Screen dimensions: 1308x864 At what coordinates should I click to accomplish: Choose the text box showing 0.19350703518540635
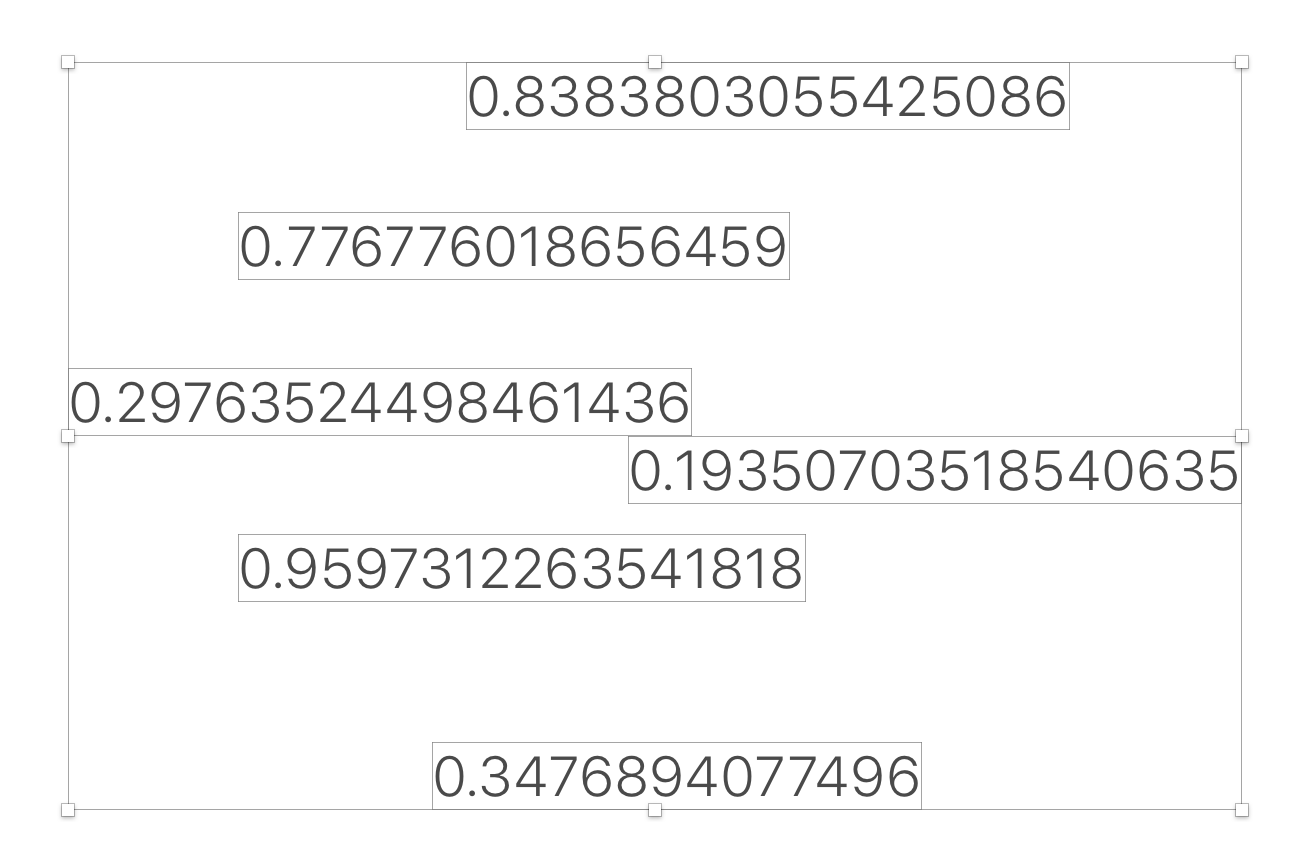click(934, 471)
